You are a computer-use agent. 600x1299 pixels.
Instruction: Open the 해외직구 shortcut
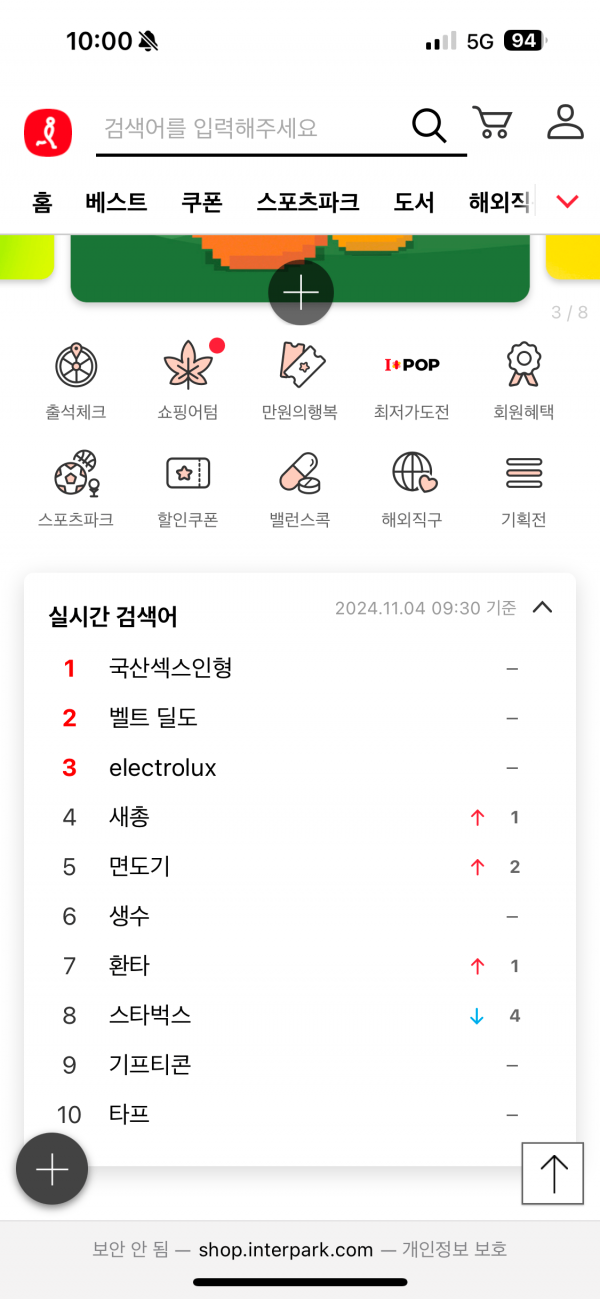412,488
